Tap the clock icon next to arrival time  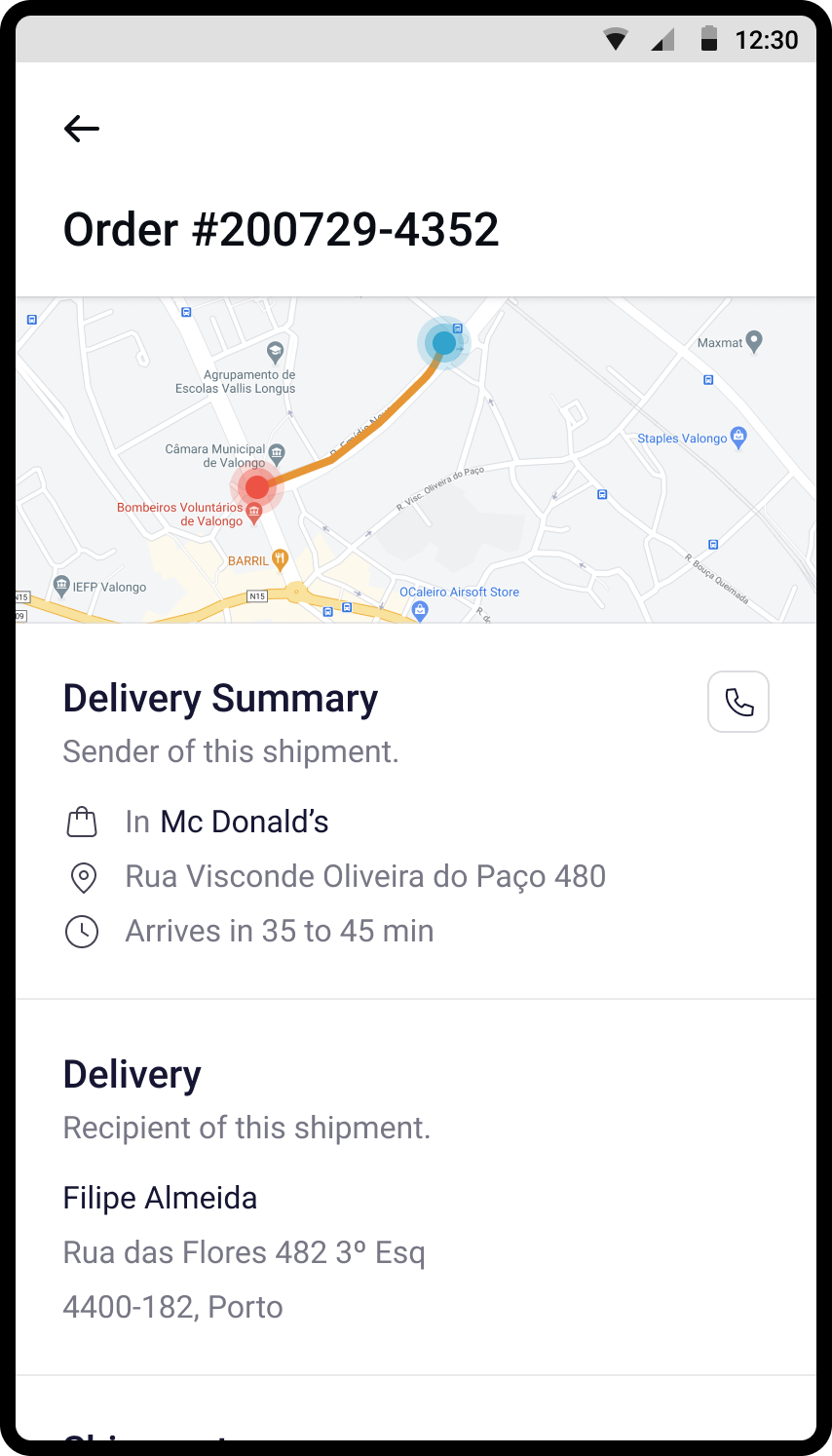[x=83, y=931]
